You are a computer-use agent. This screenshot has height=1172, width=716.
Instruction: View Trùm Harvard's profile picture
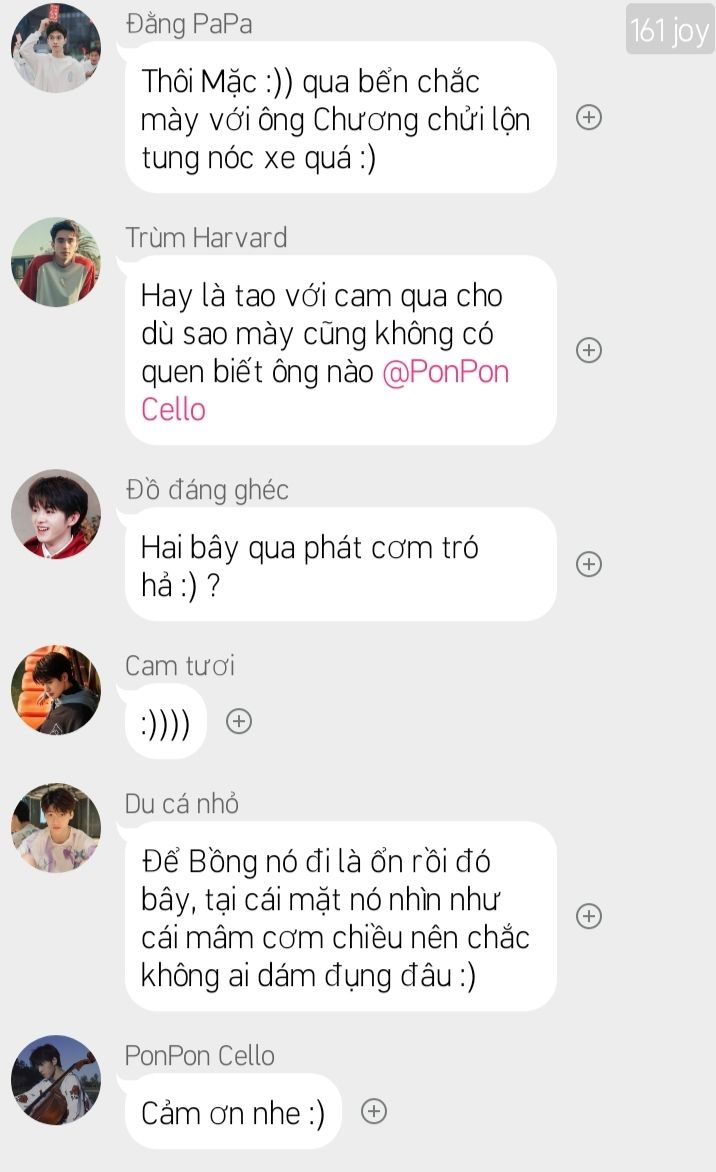point(56,262)
